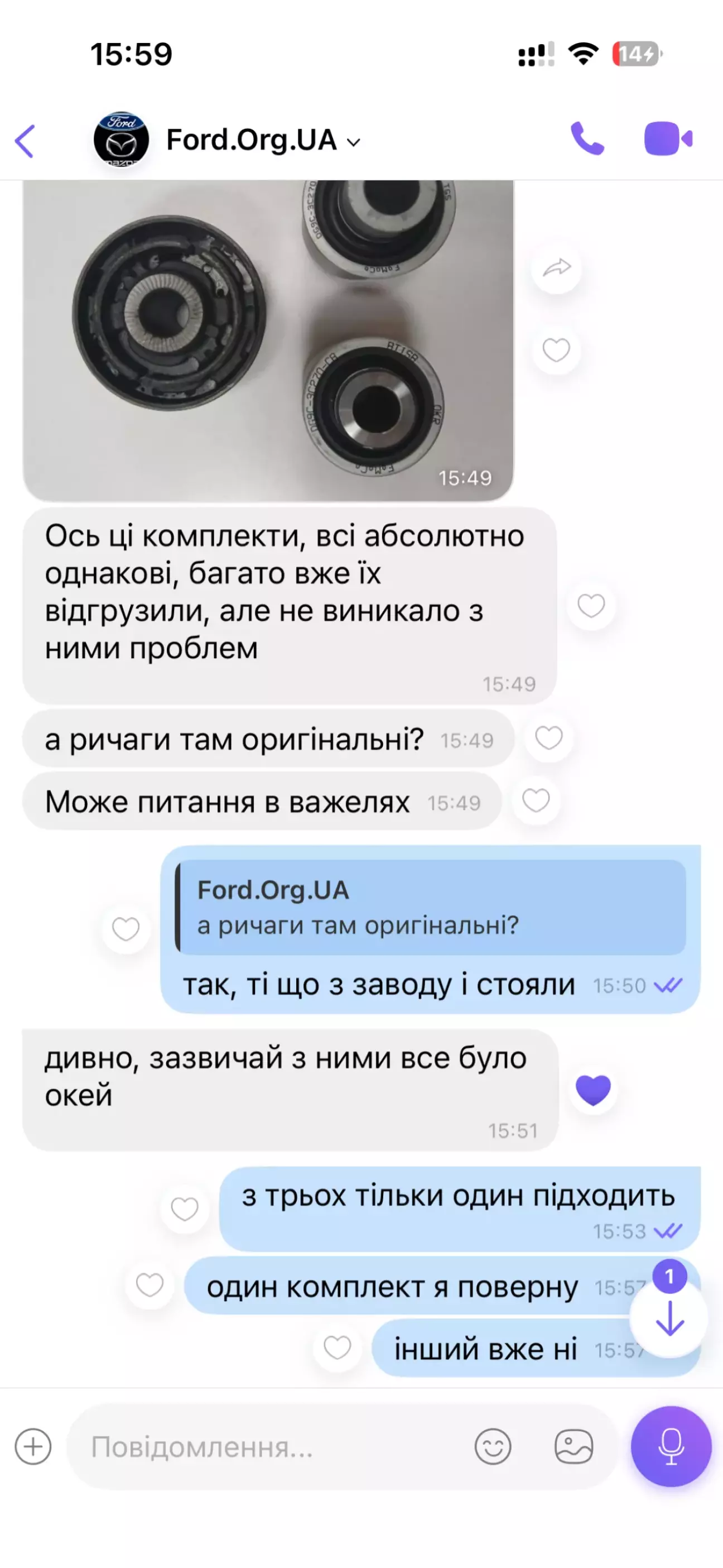Like the 'Може питання в важелях' message
The image size is (723, 1568).
click(x=536, y=800)
